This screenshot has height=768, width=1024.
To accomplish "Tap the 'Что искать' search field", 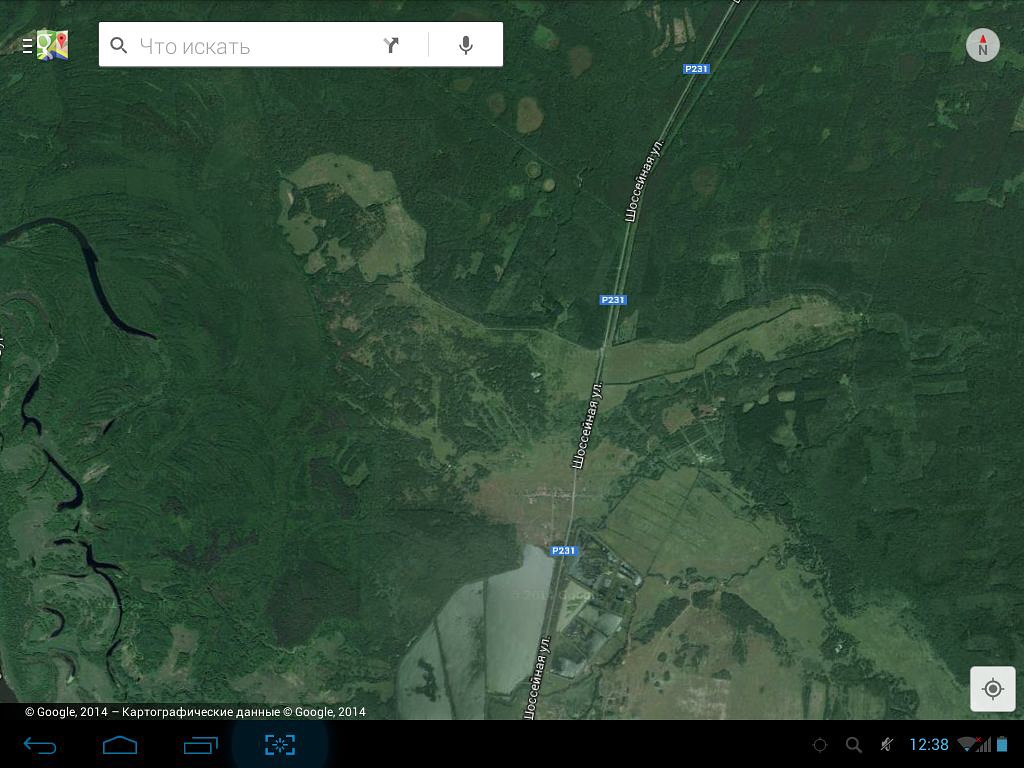I will click(x=250, y=46).
